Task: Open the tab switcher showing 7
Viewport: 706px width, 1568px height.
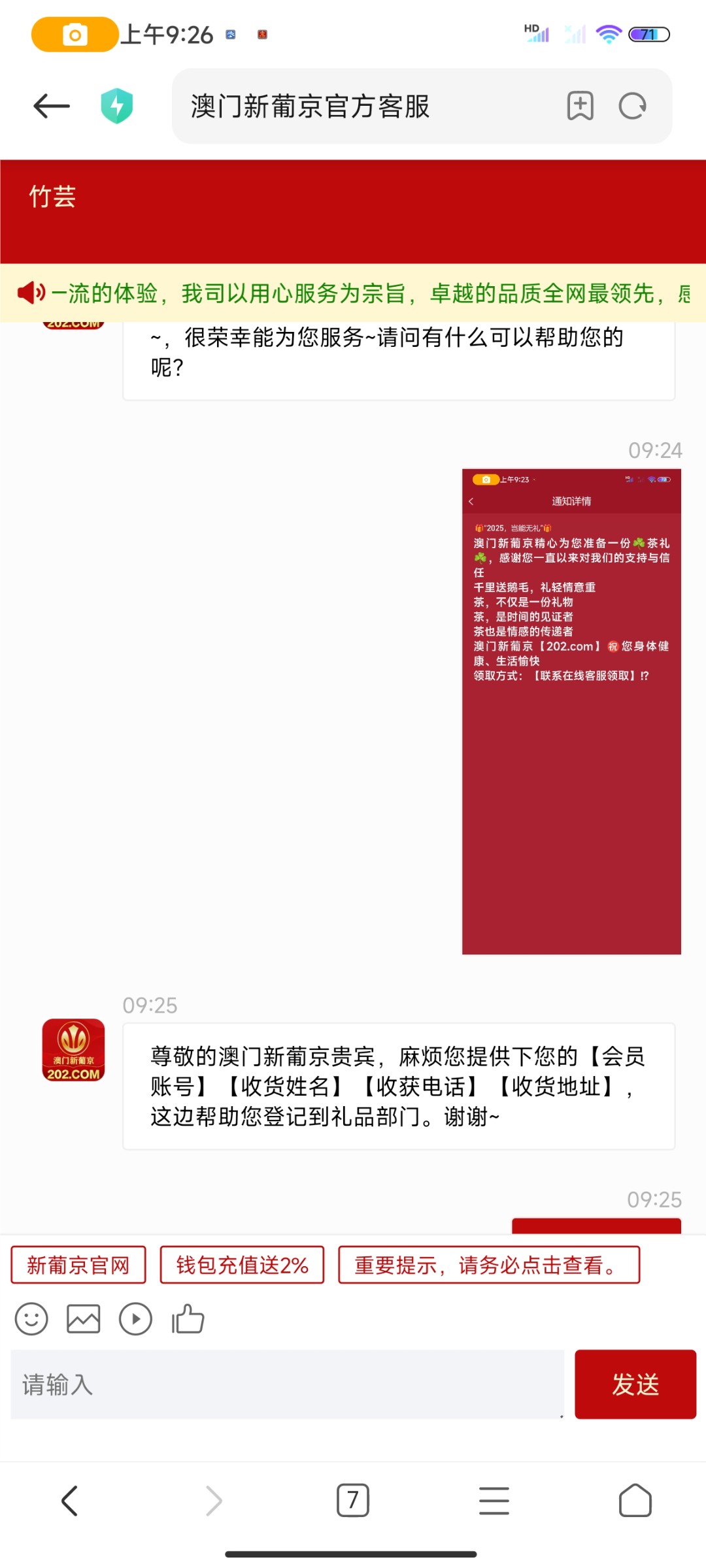Action: pos(353,1501)
